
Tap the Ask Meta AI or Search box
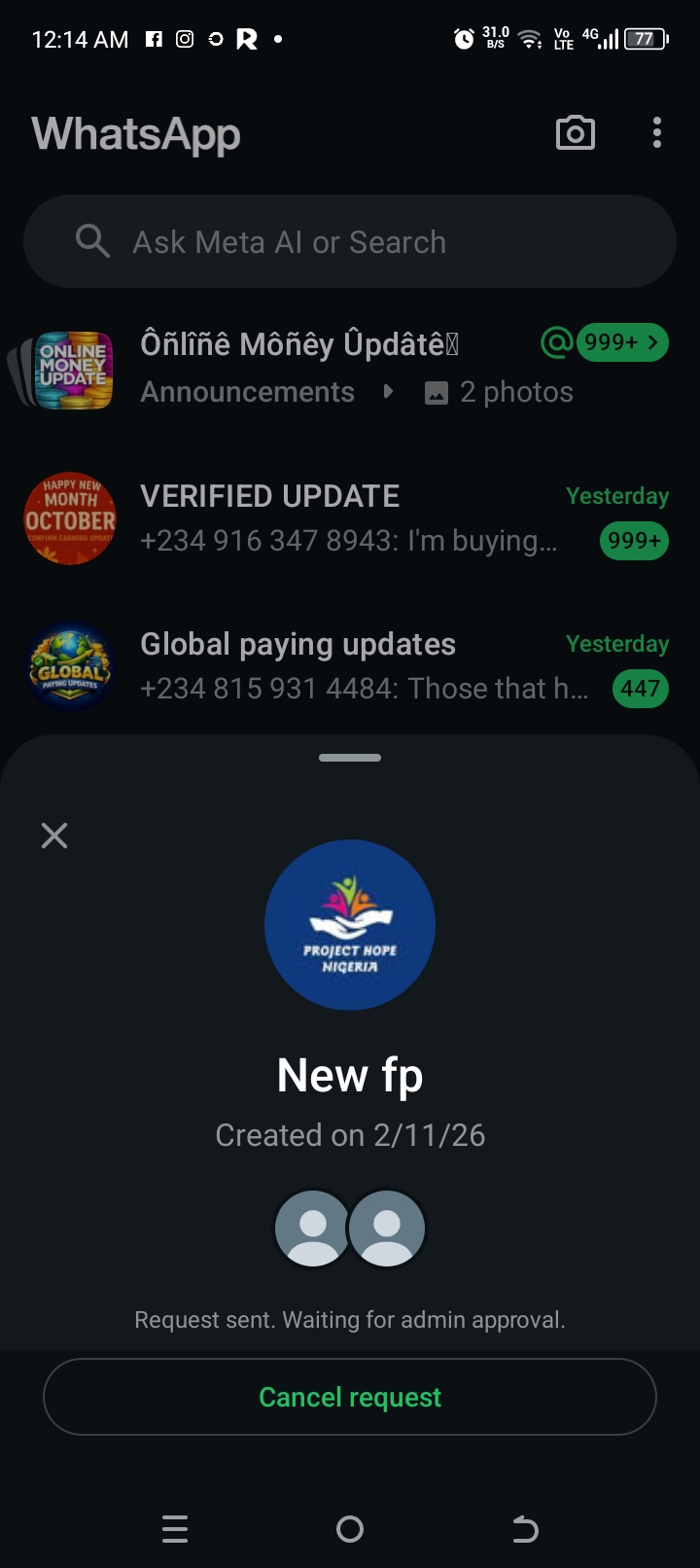tap(350, 241)
